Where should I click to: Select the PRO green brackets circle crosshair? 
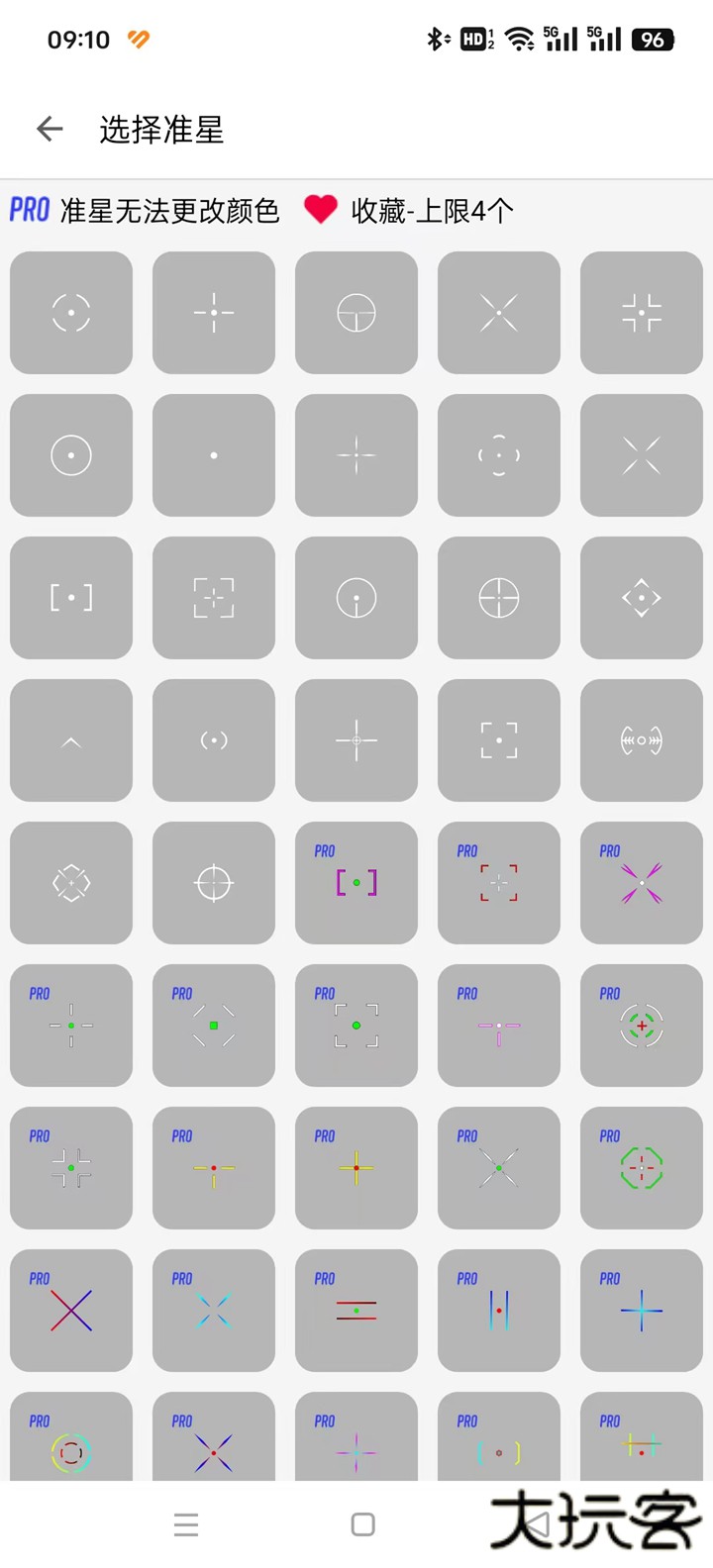[642, 1168]
